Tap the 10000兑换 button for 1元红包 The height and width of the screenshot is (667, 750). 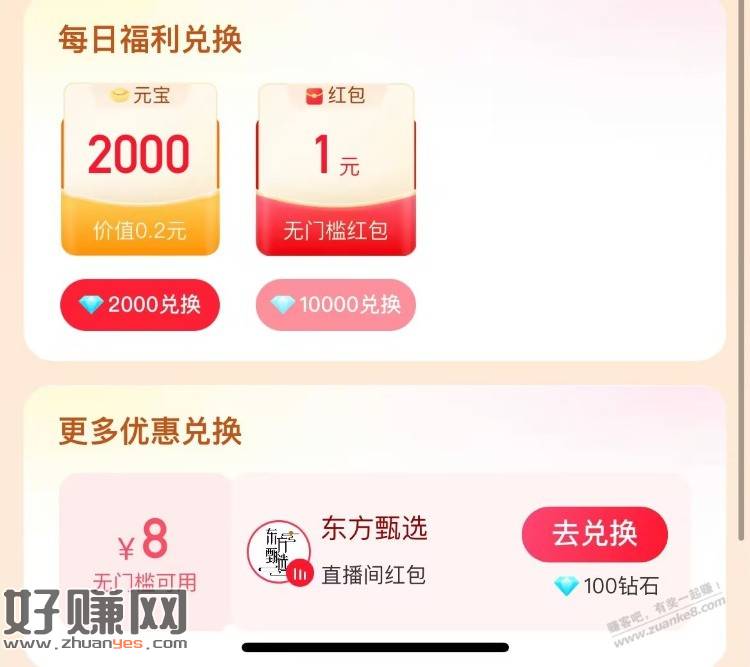tap(336, 305)
